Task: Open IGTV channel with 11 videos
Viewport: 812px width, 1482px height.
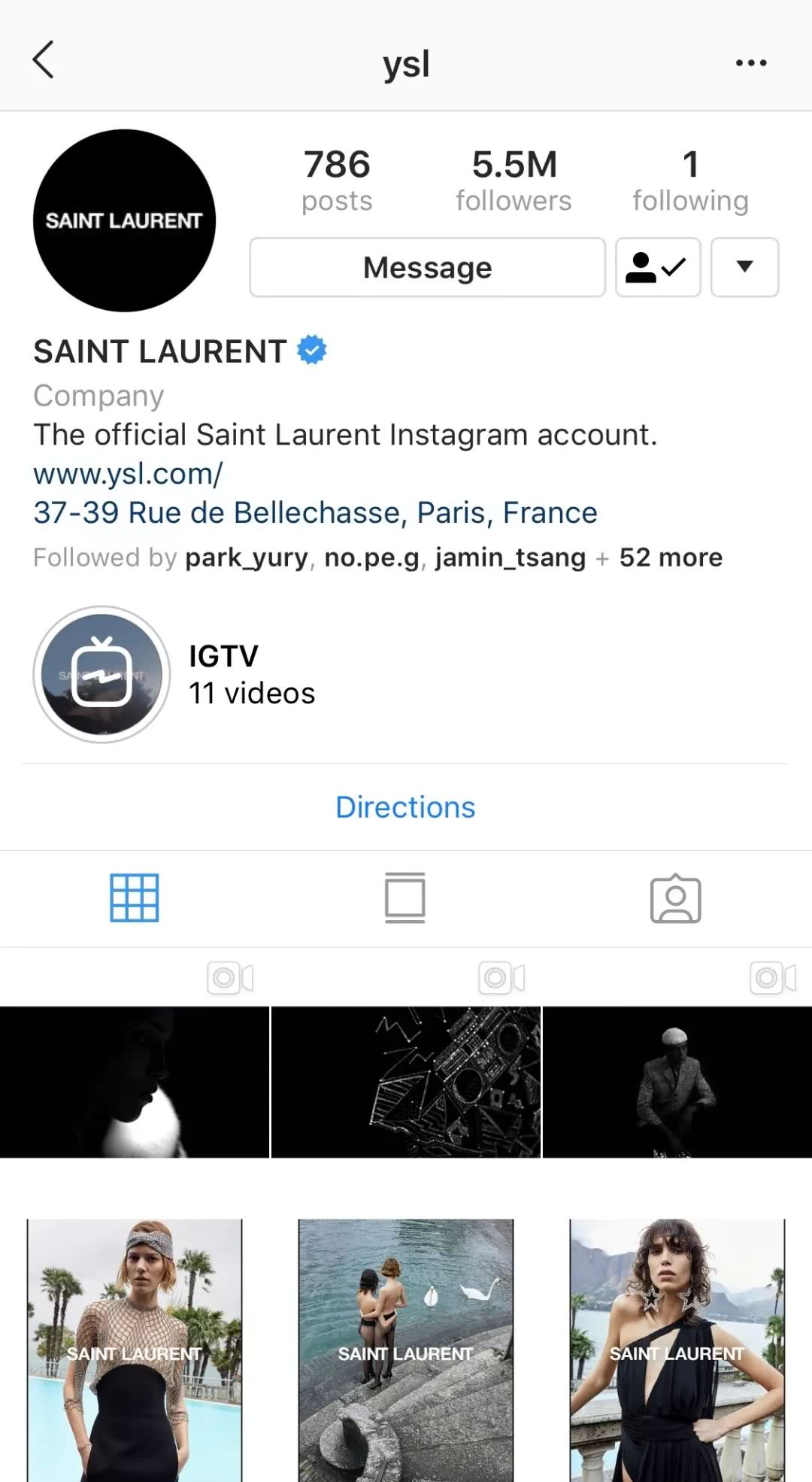Action: click(102, 675)
